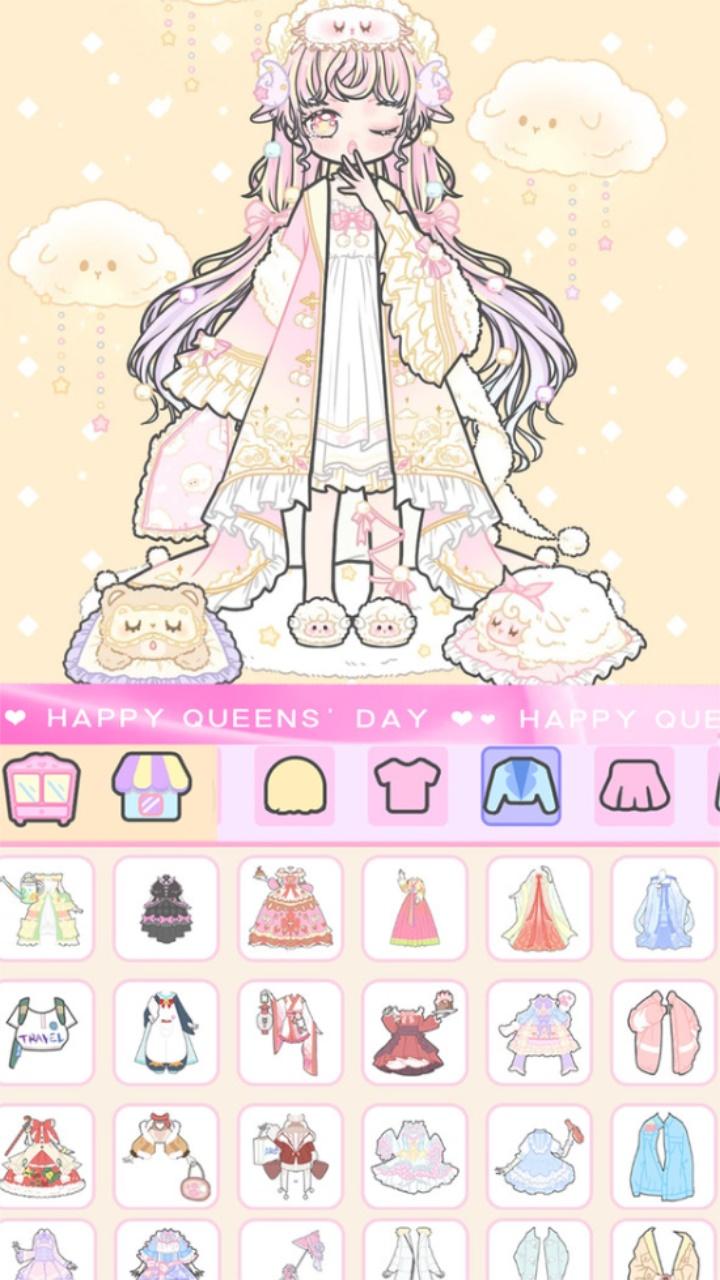The image size is (720, 1280).
Task: Select the blue jacket outerwear tab
Action: click(x=521, y=786)
